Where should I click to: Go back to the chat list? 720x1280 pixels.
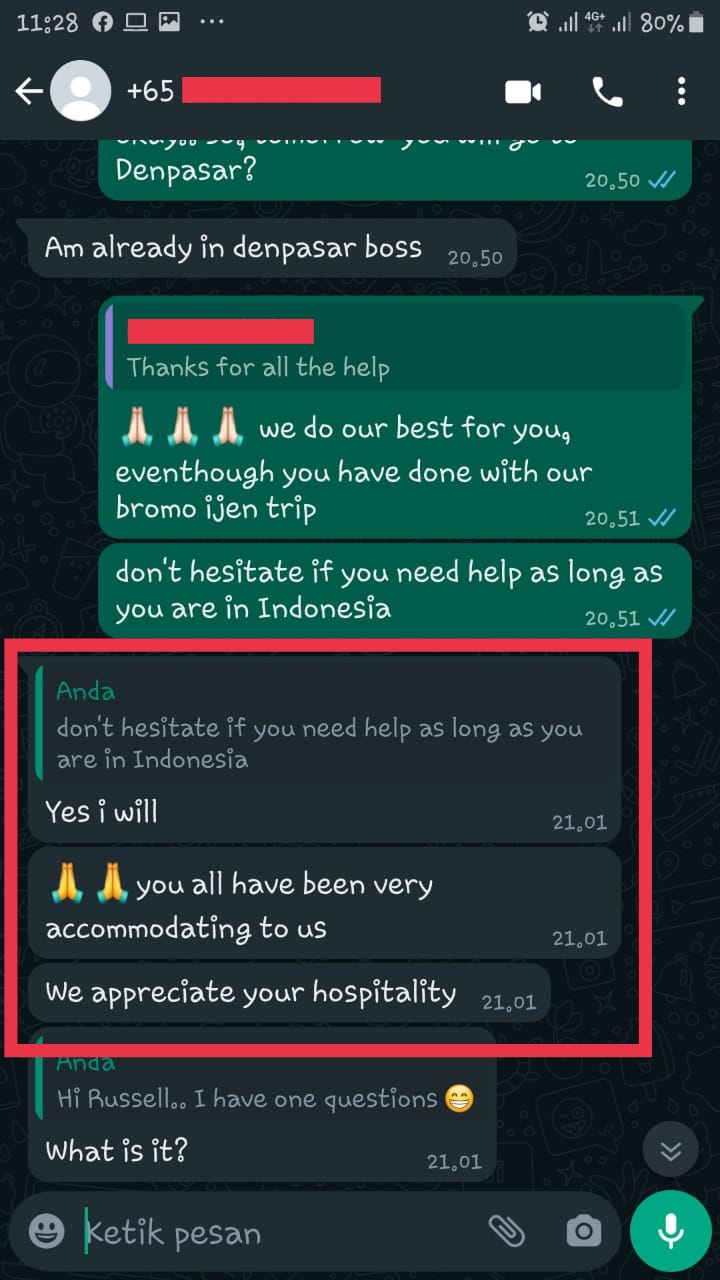pyautogui.click(x=28, y=92)
